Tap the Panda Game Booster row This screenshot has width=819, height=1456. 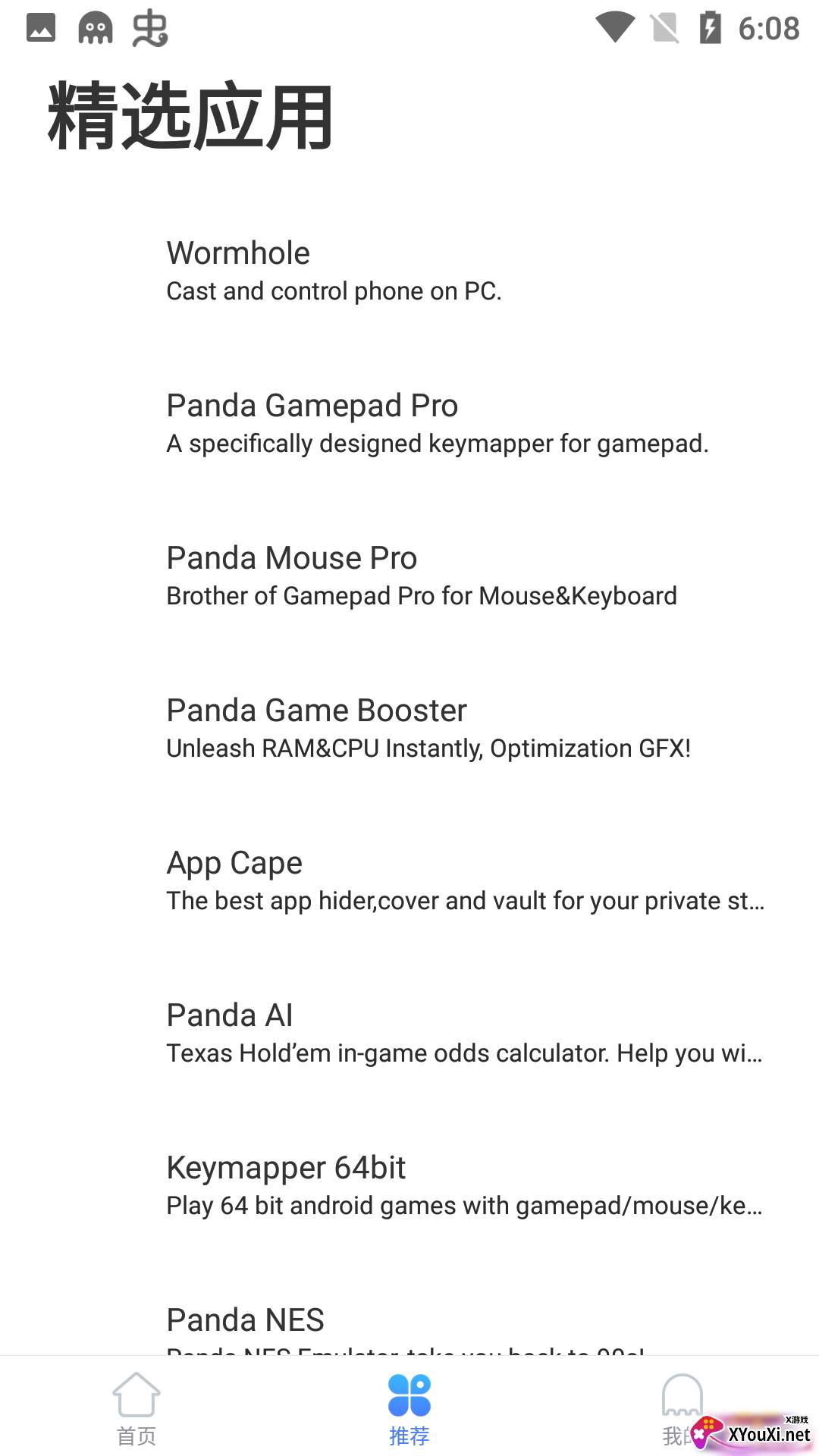click(409, 728)
